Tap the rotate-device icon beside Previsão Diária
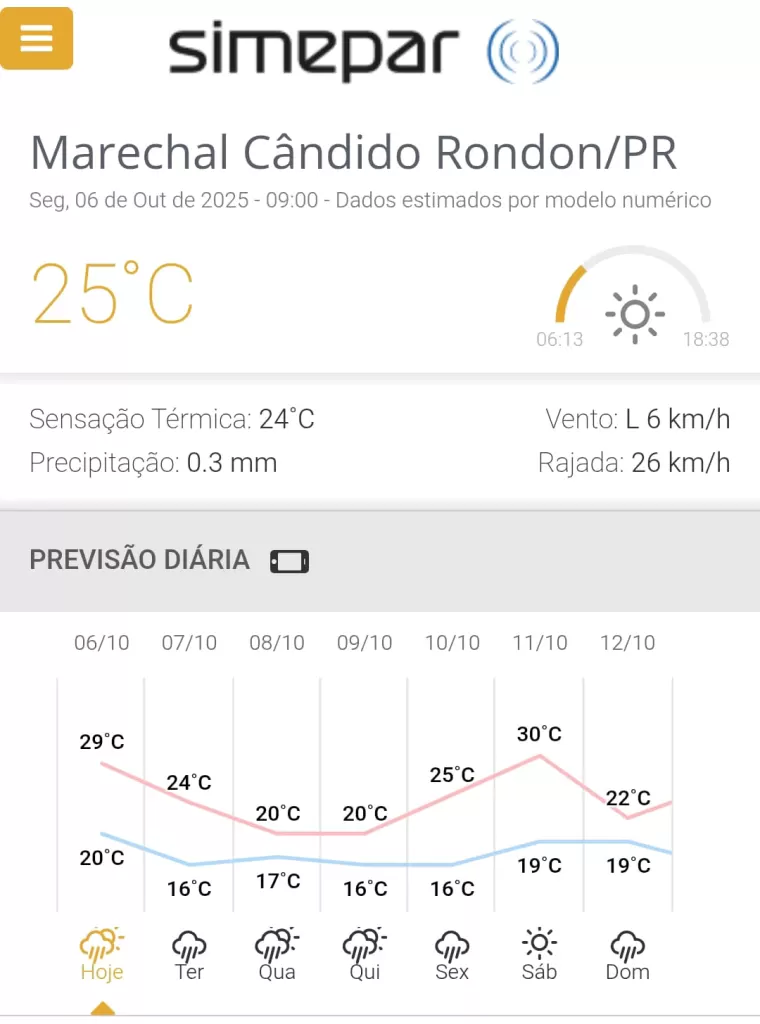The image size is (760, 1024). 290,561
